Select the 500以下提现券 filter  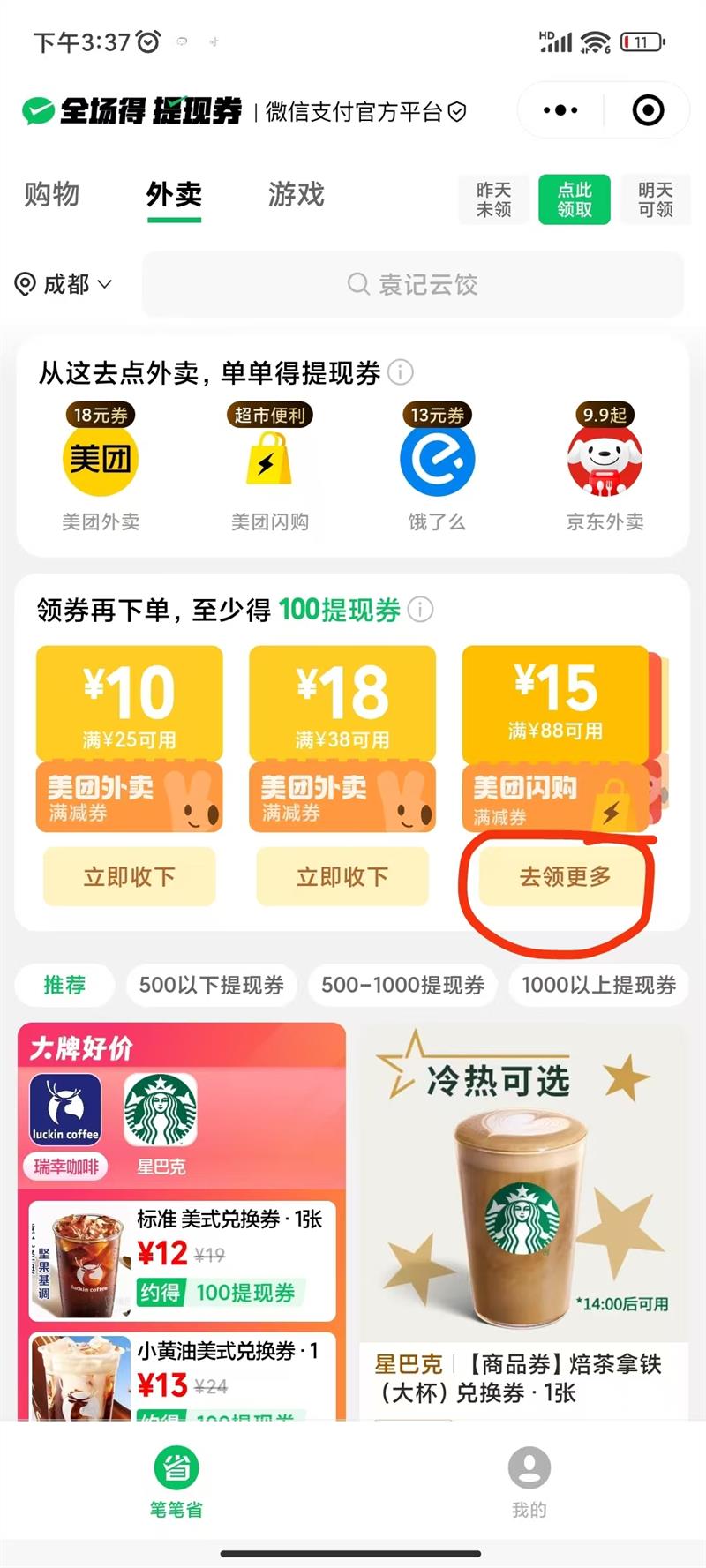211,986
